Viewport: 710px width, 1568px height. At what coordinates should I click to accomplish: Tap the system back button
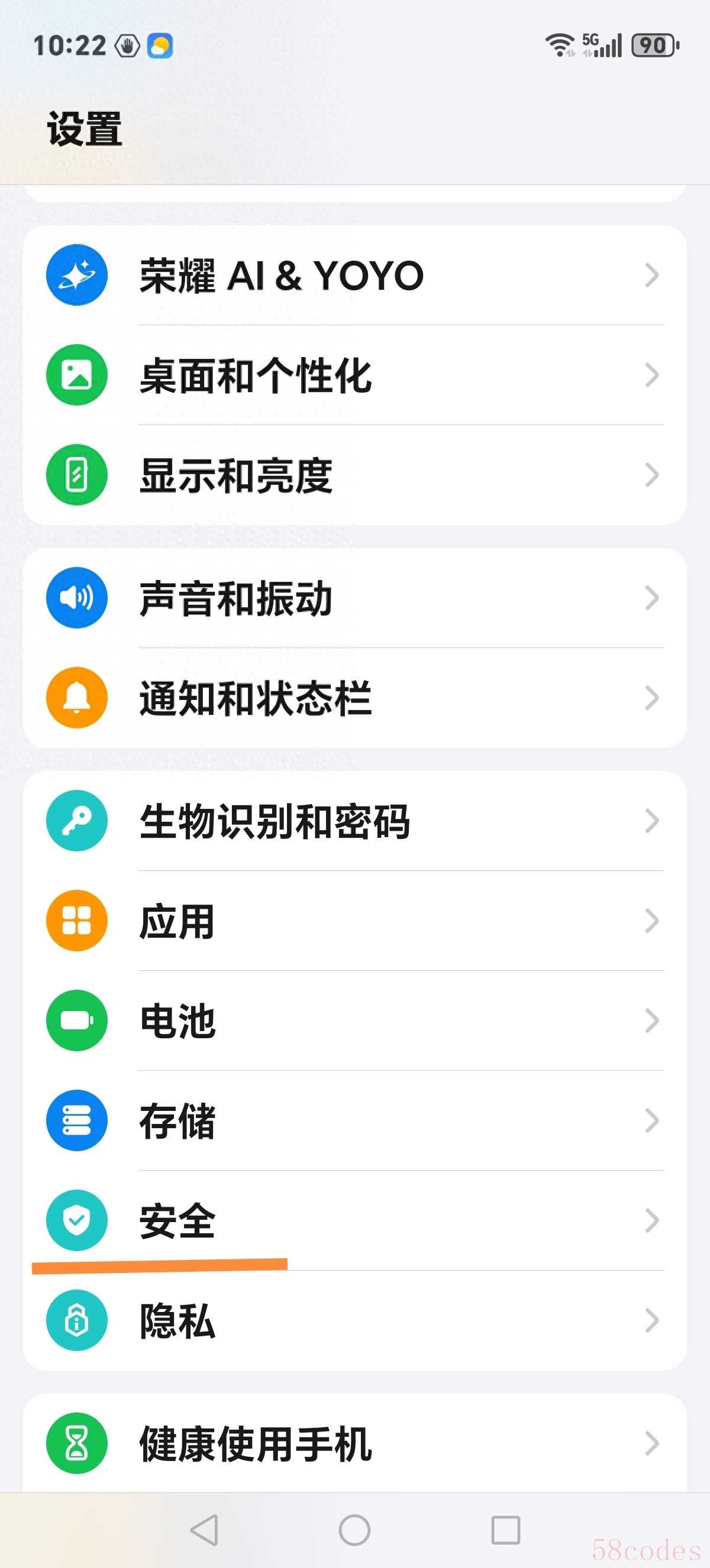205,1530
